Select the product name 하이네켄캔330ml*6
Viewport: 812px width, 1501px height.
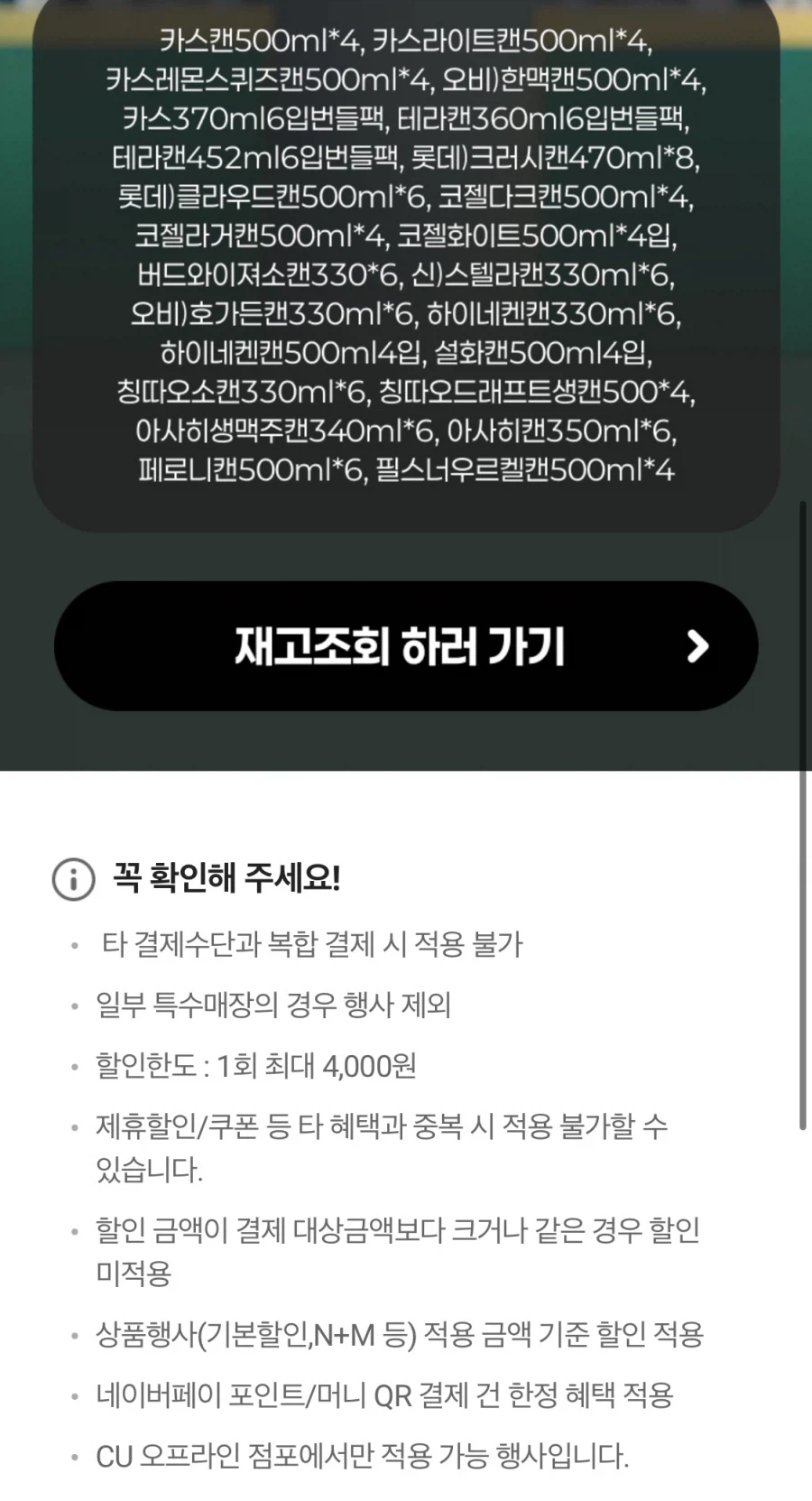click(557, 316)
